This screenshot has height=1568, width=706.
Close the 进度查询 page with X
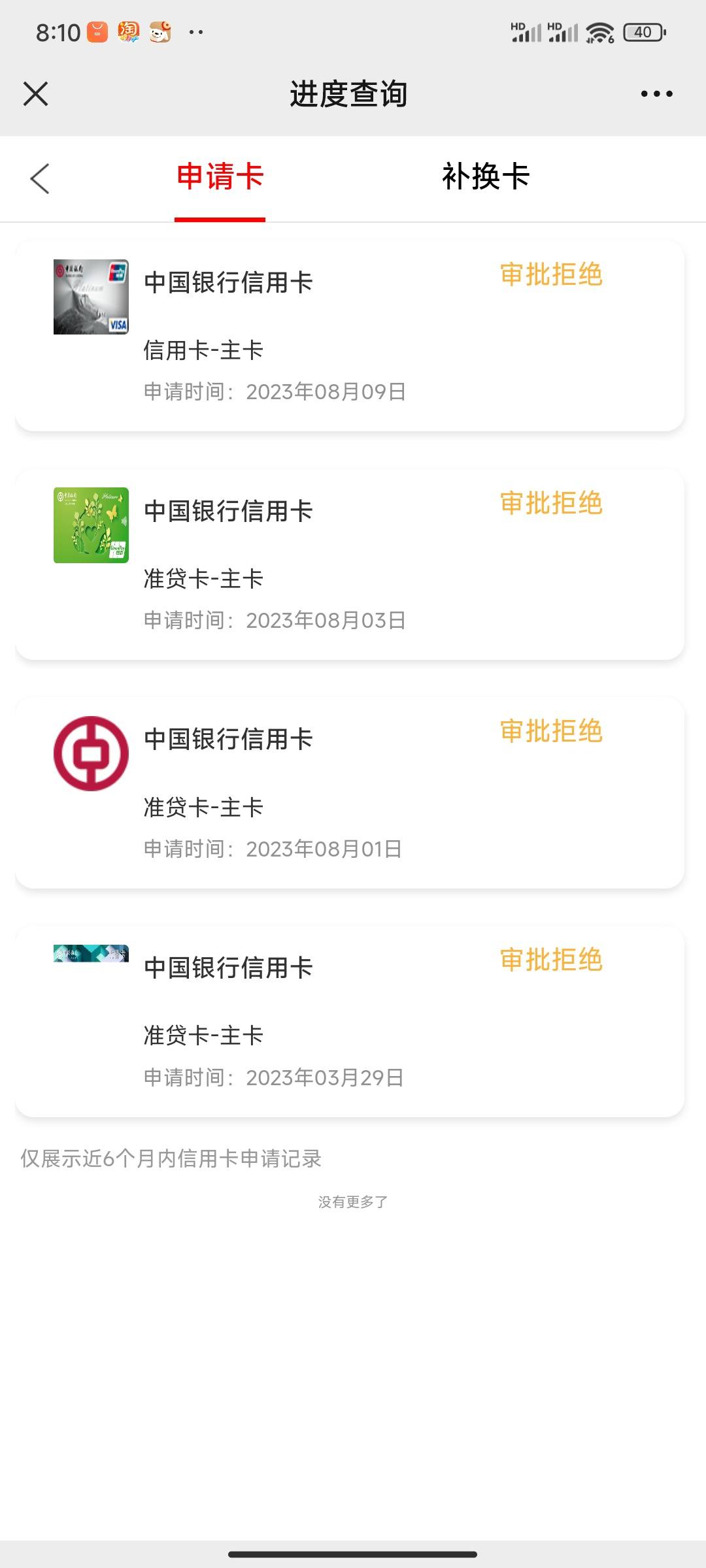[36, 93]
